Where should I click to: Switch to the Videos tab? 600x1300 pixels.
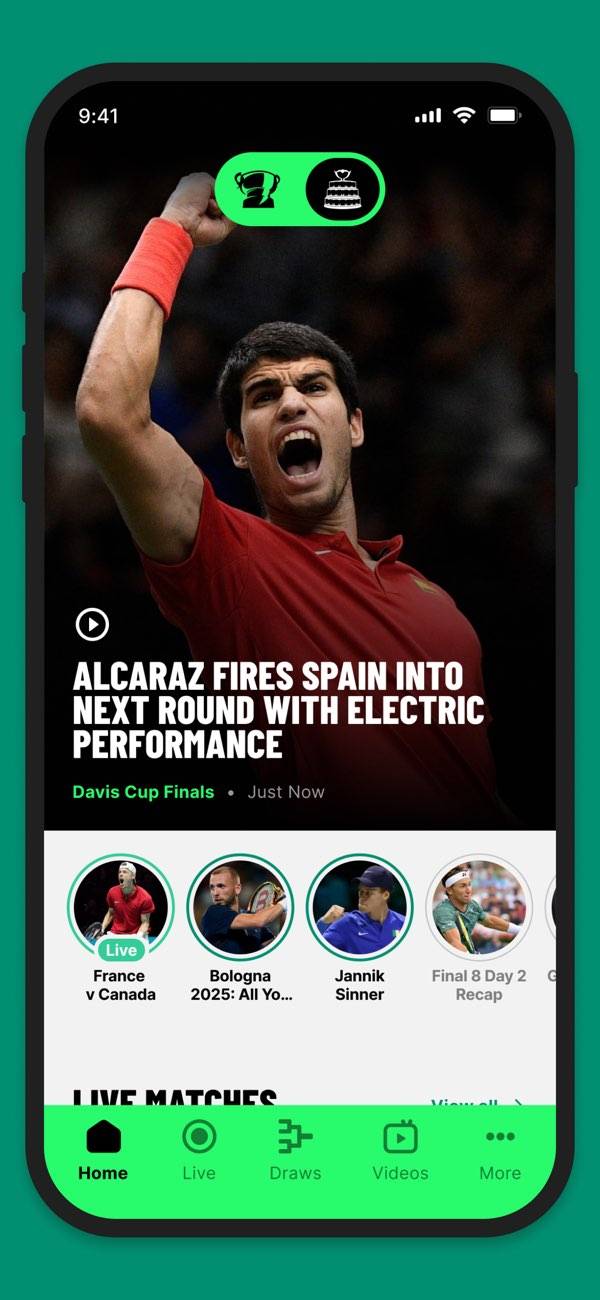[x=400, y=1150]
